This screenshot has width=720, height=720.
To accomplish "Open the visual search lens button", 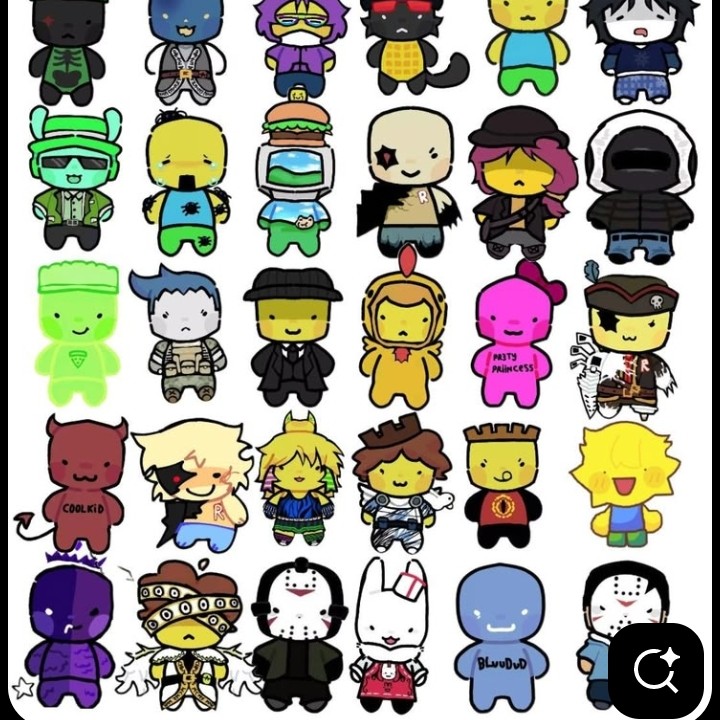I will point(656,670).
